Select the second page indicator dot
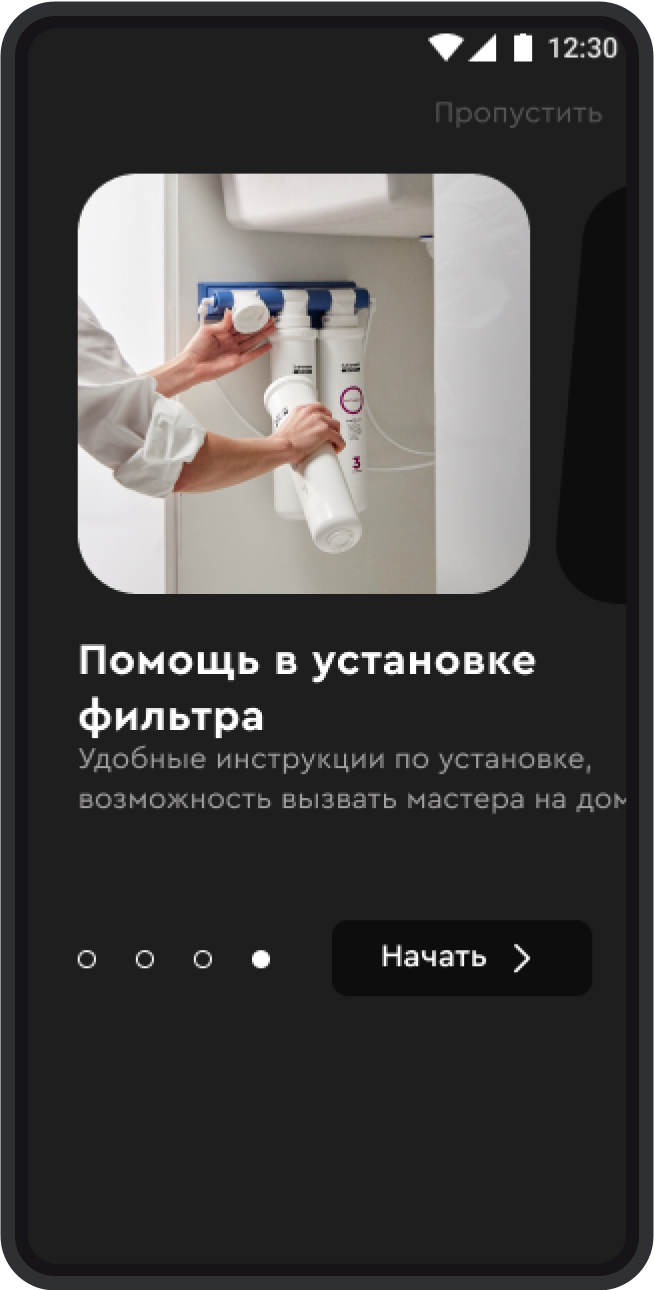654x1290 pixels. point(145,959)
